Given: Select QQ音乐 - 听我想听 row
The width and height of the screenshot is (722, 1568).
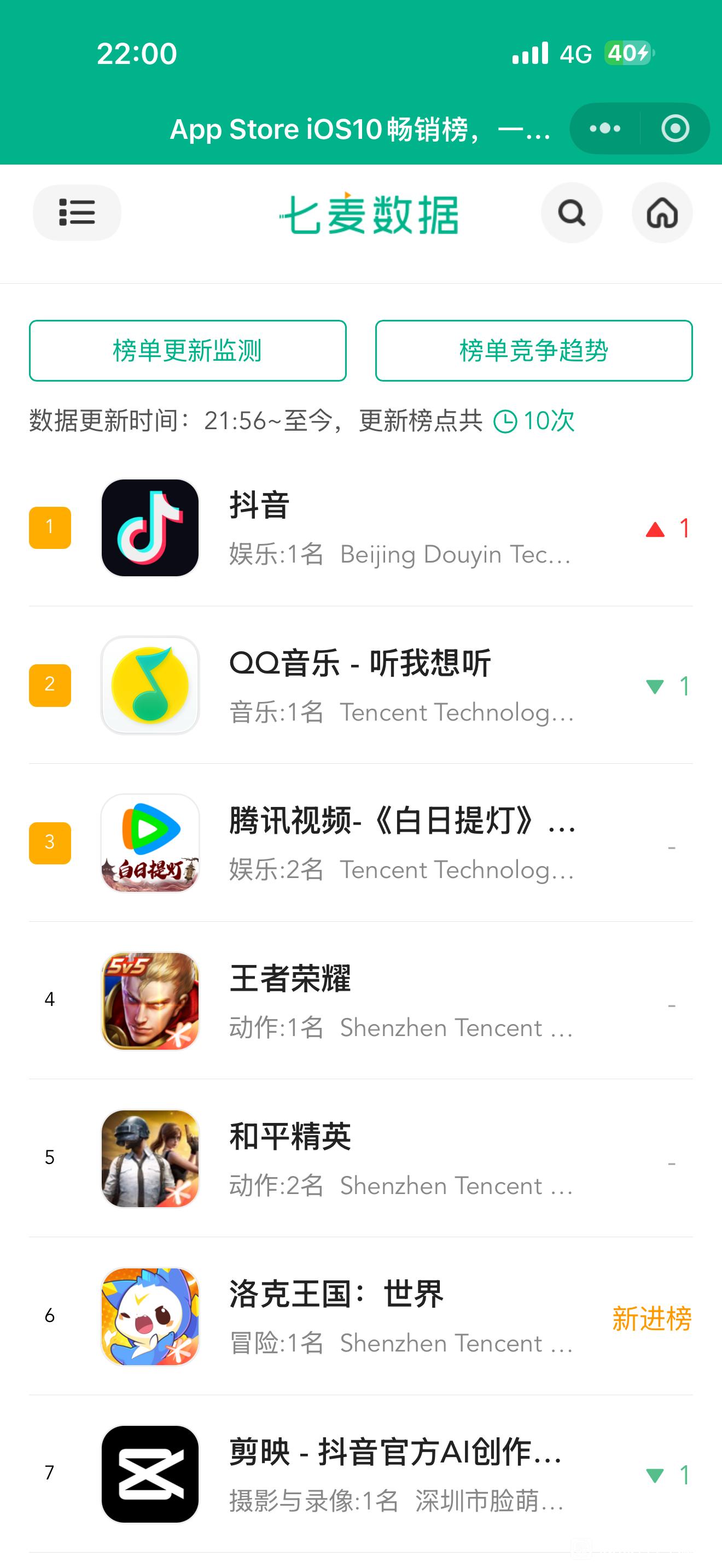Looking at the screenshot, I should point(361,686).
